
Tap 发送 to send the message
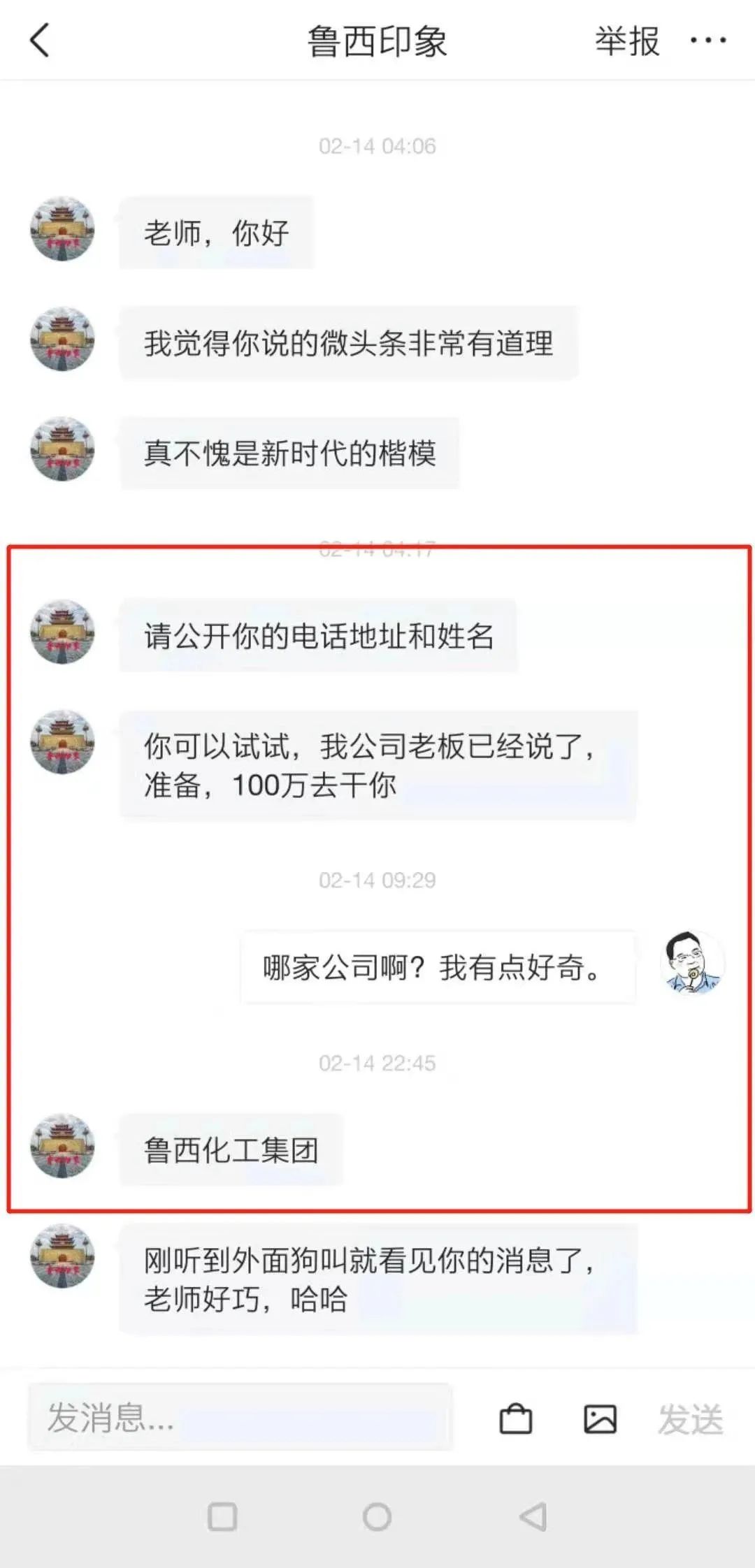tap(690, 1419)
